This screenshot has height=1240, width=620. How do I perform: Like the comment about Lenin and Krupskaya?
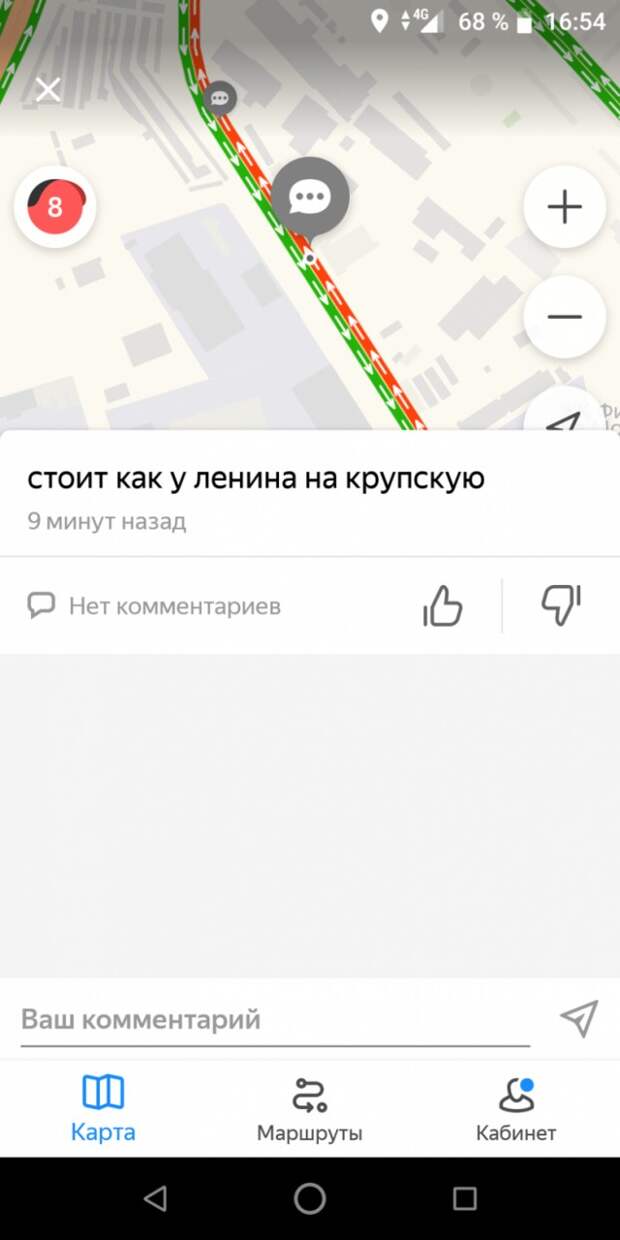(443, 605)
